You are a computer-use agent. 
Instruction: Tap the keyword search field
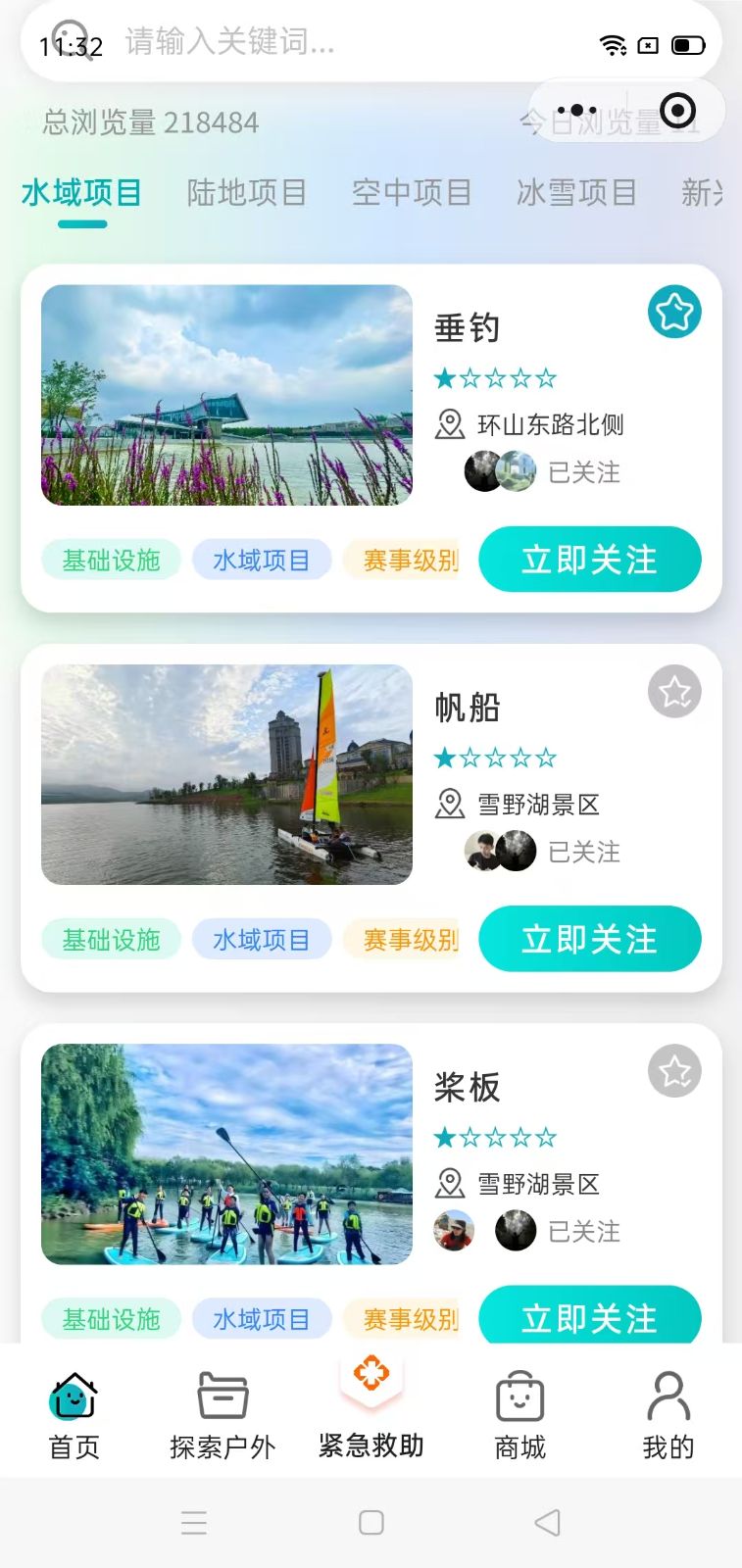294,42
